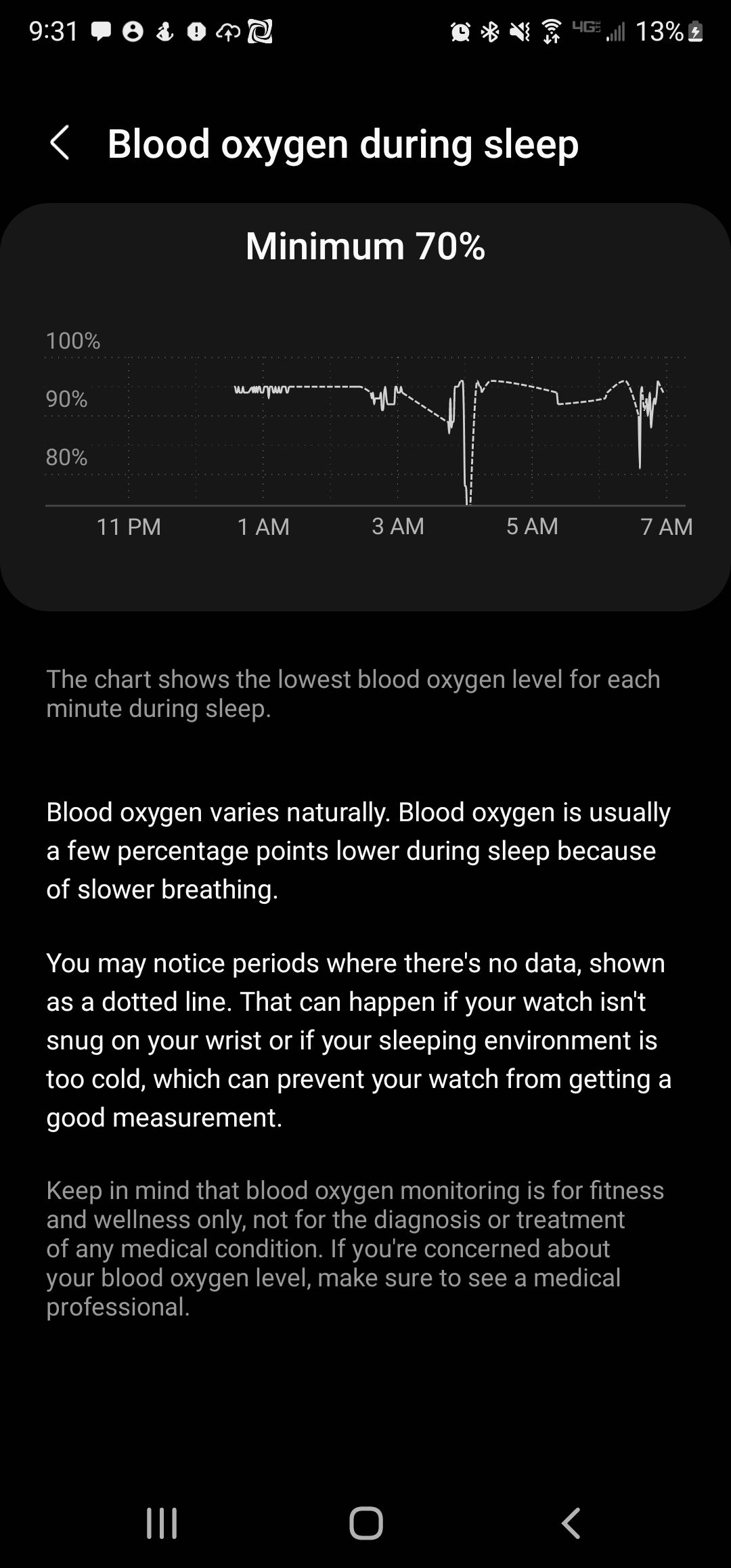Go back from Blood oxygen during sleep
The width and height of the screenshot is (731, 1568).
click(x=60, y=143)
